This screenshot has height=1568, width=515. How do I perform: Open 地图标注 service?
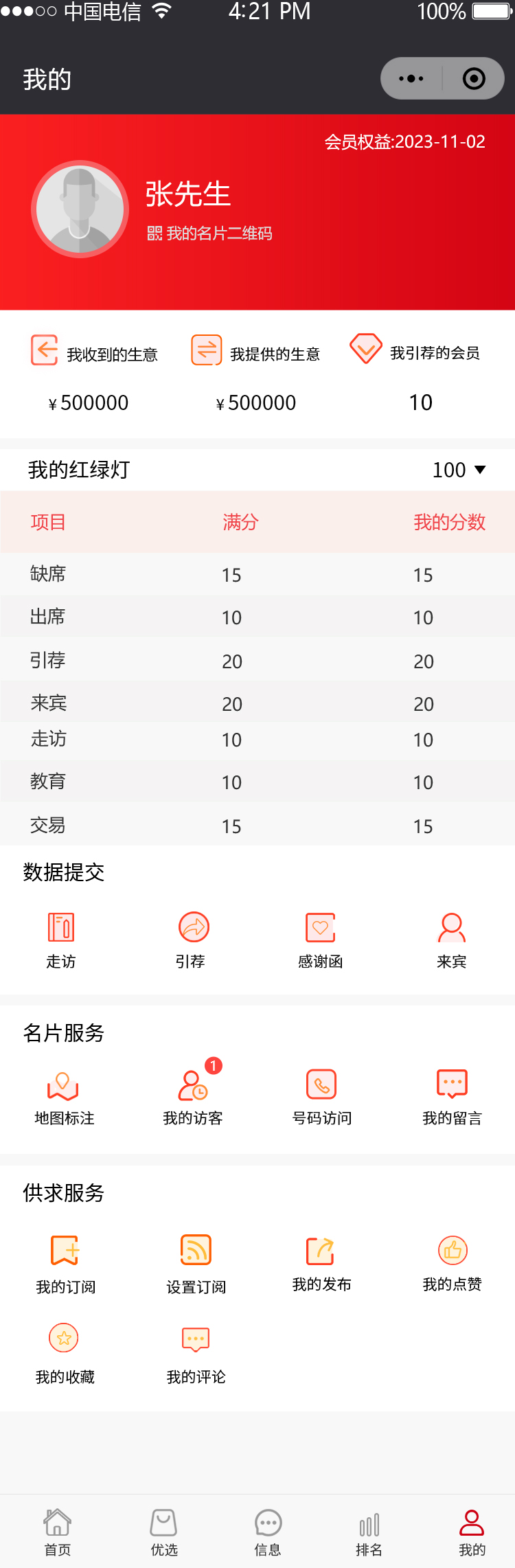click(x=64, y=1097)
